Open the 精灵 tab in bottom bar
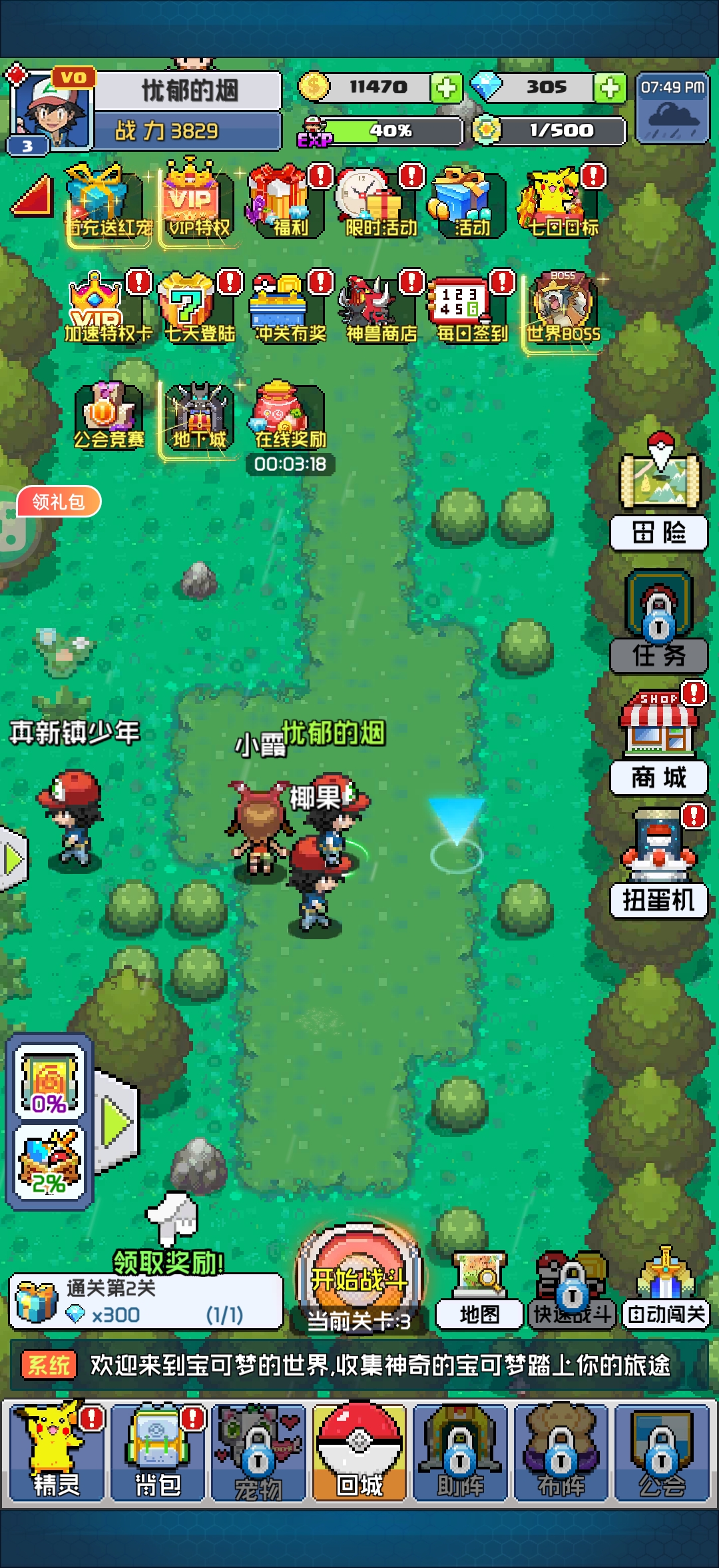Image resolution: width=719 pixels, height=1568 pixels. pos(56,1452)
